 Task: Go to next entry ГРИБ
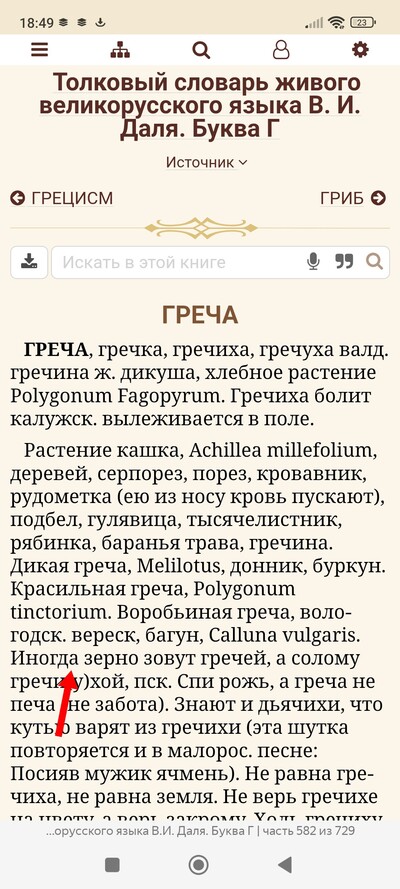tap(353, 198)
